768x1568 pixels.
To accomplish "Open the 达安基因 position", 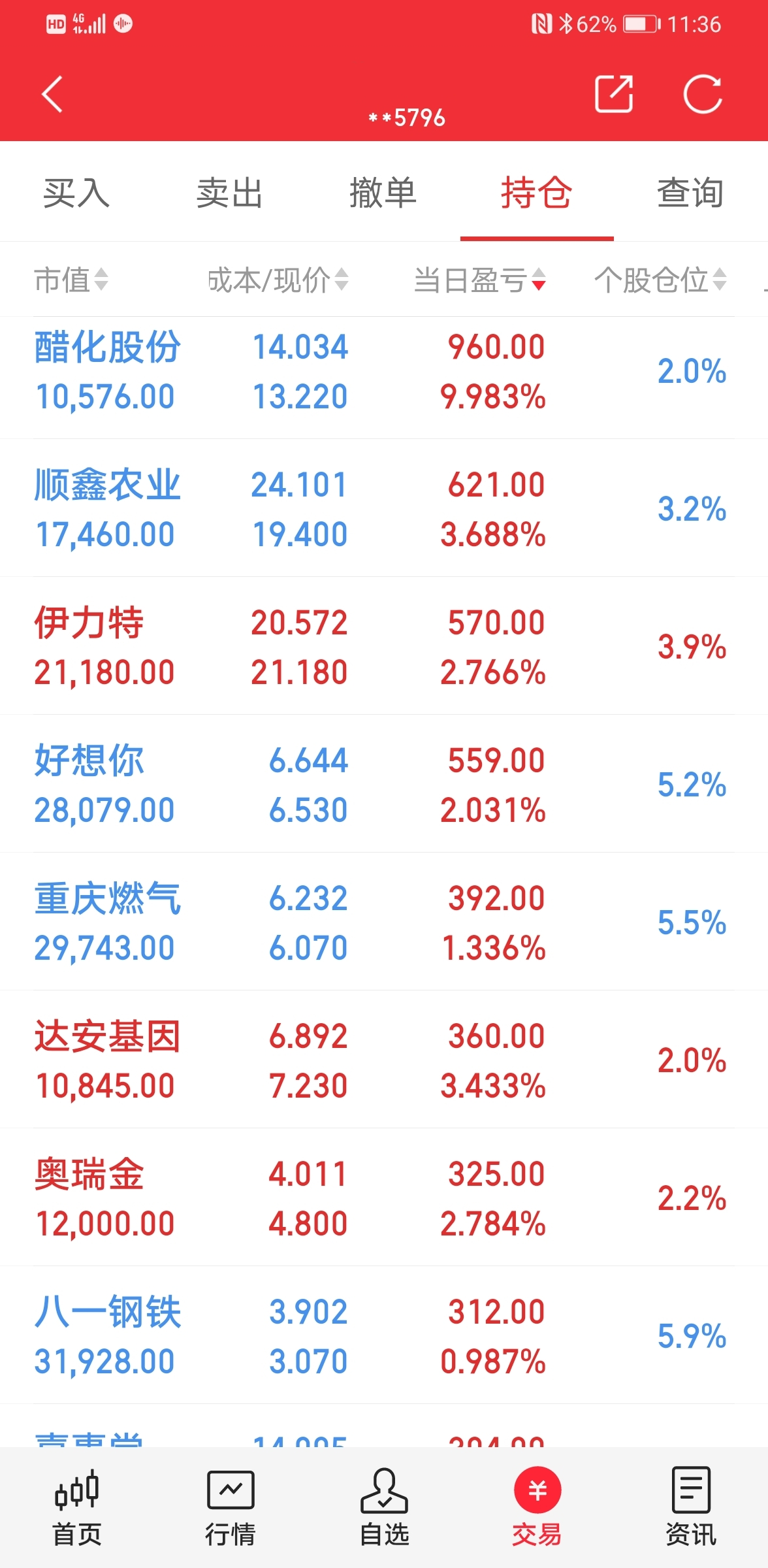I will tap(384, 1060).
